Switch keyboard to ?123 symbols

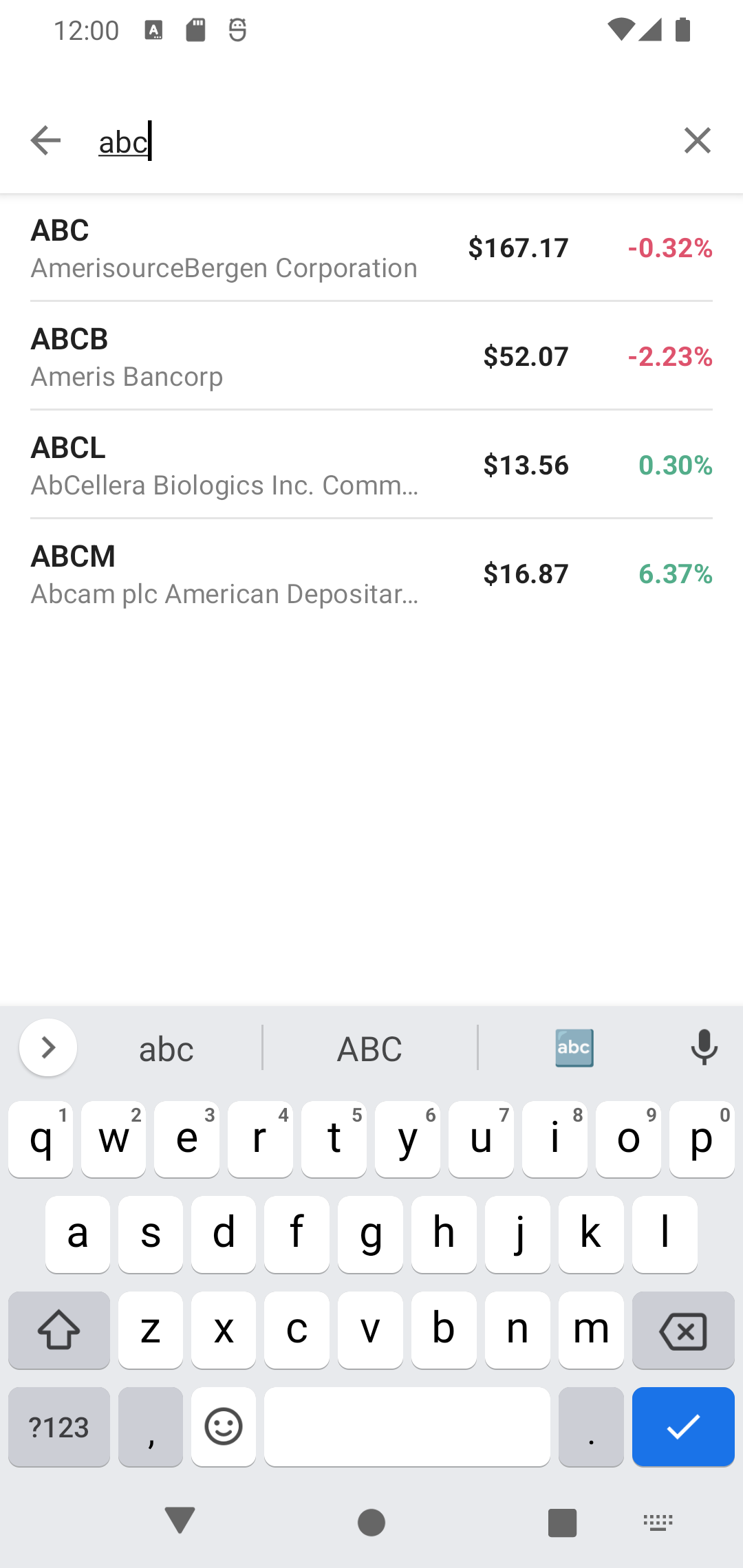[59, 1427]
